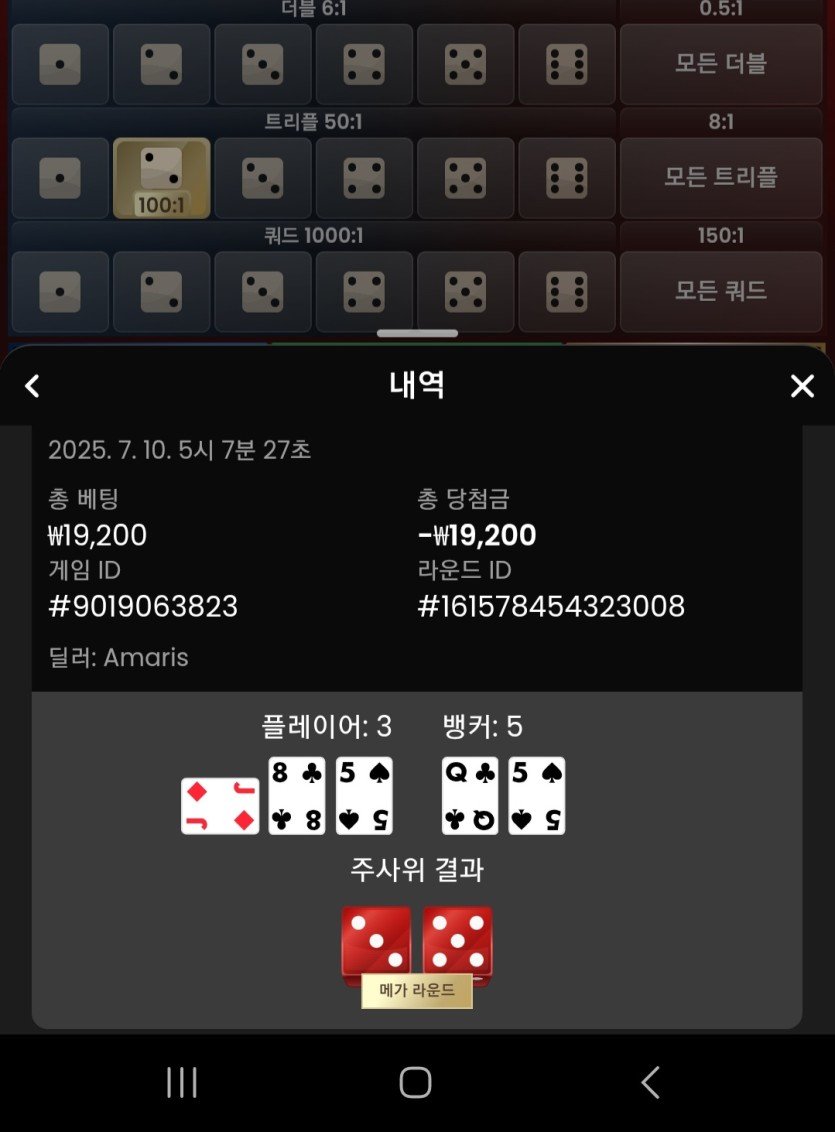Close the 내역 panel with the X
The height and width of the screenshot is (1132, 835).
coord(802,386)
